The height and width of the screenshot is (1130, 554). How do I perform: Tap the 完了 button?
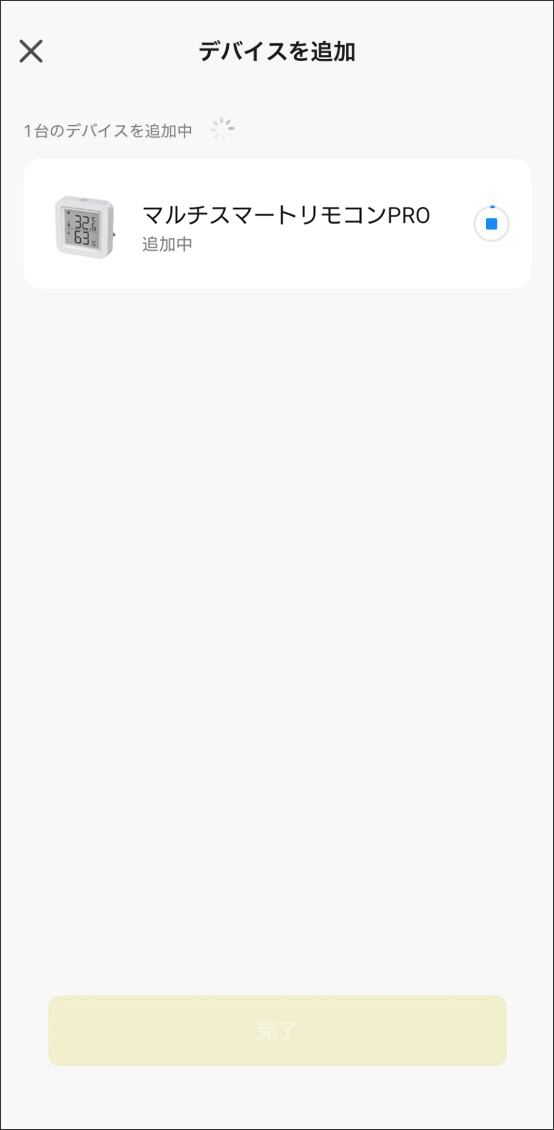tap(277, 1031)
